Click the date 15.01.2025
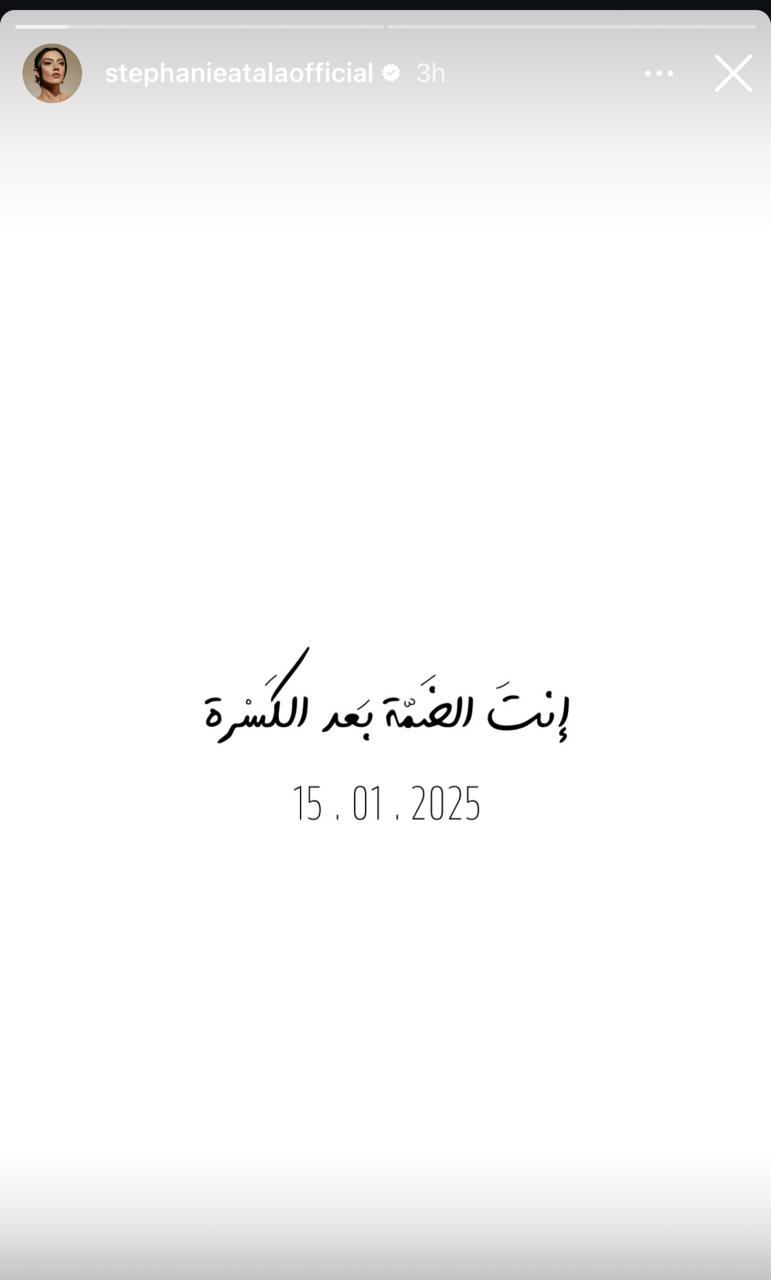This screenshot has height=1280, width=771. coord(385,803)
